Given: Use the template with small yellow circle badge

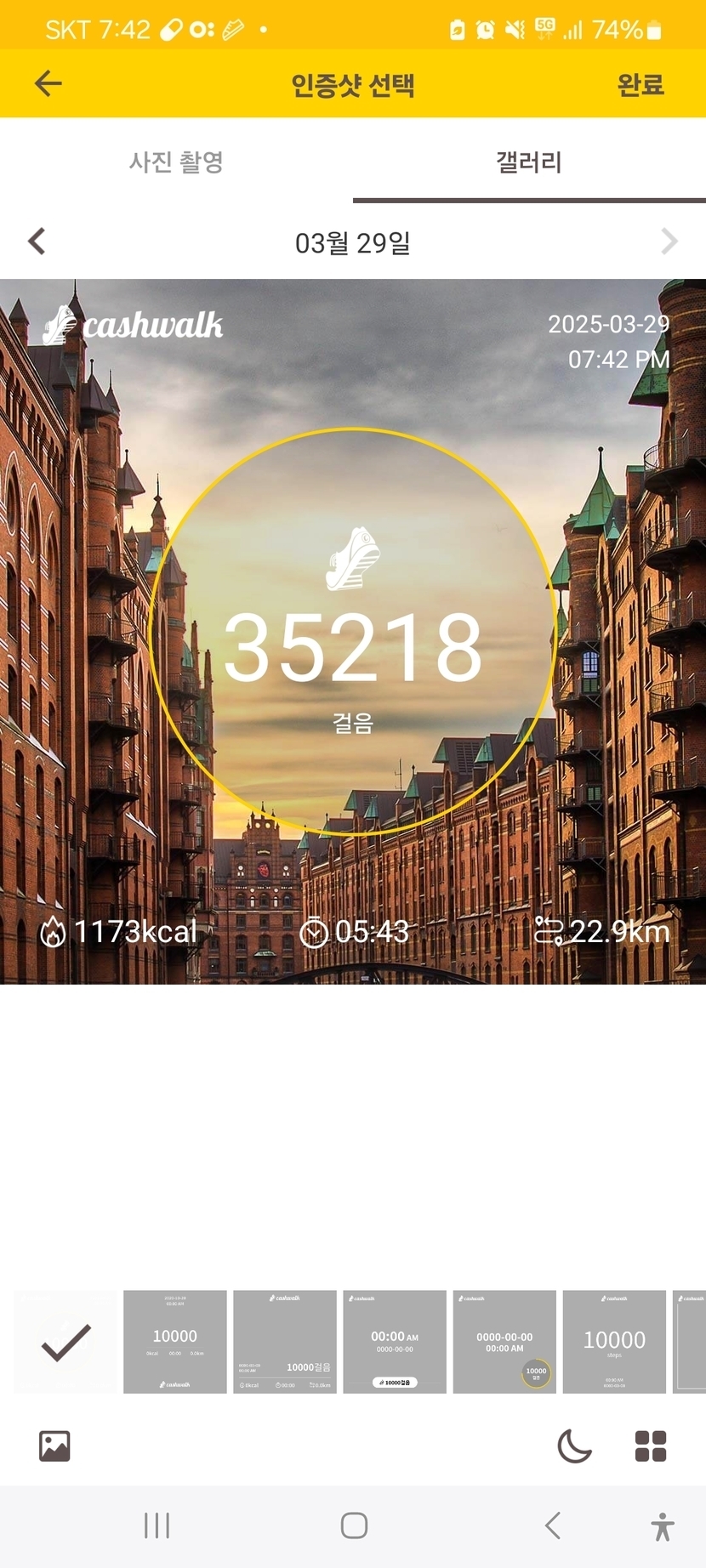Looking at the screenshot, I should coord(504,1342).
